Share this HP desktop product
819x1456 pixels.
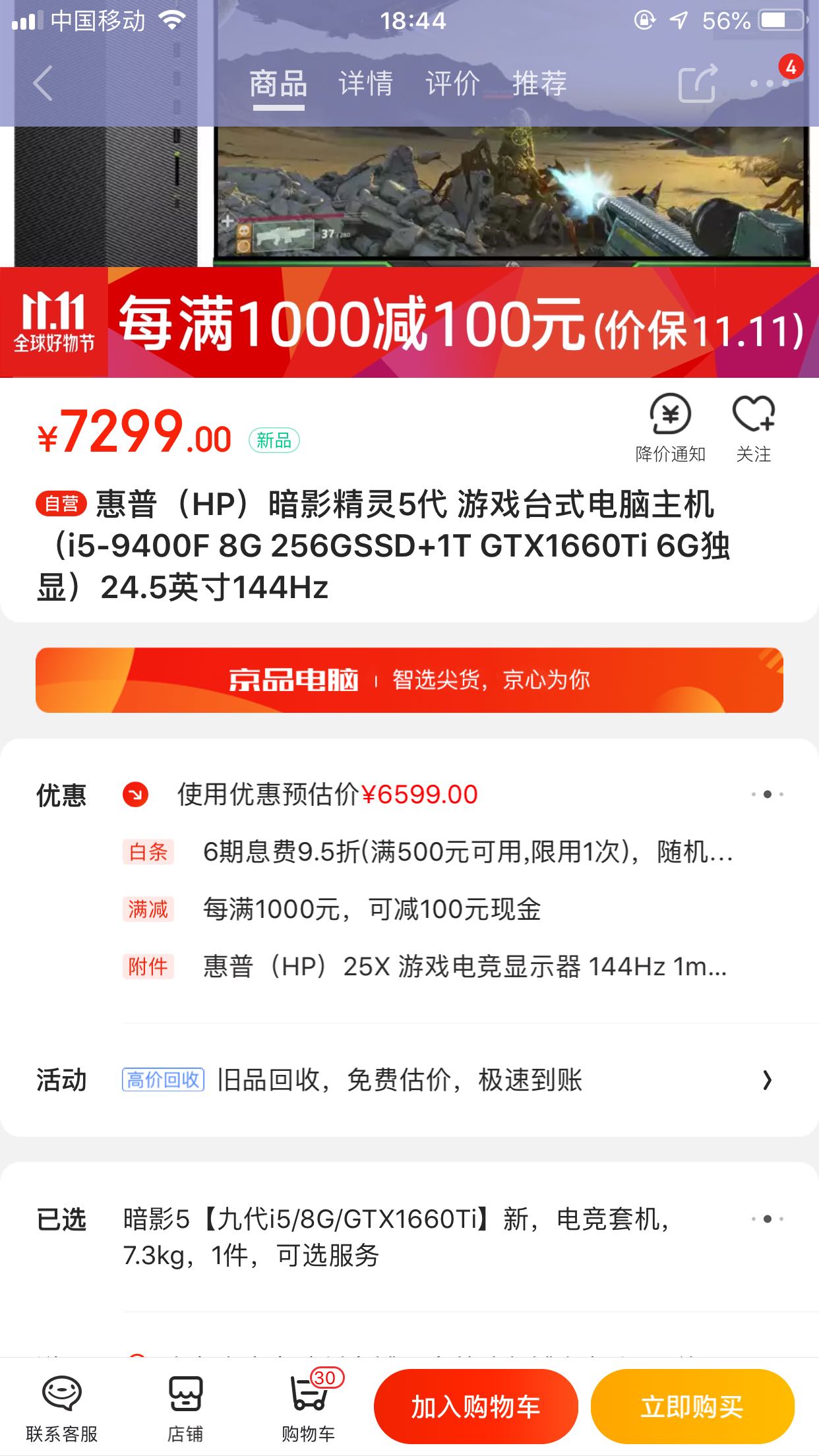pyautogui.click(x=697, y=84)
